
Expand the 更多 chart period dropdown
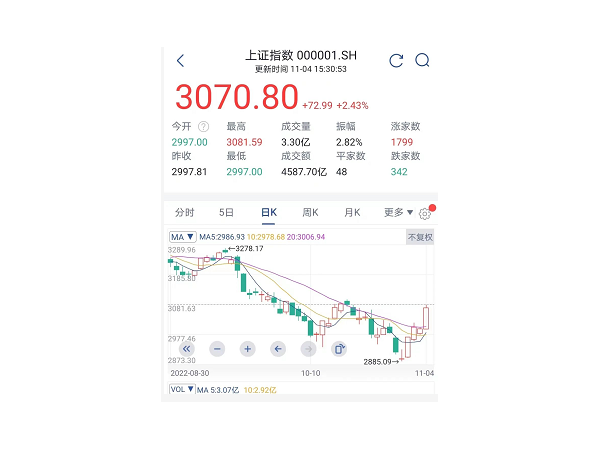pyautogui.click(x=398, y=212)
